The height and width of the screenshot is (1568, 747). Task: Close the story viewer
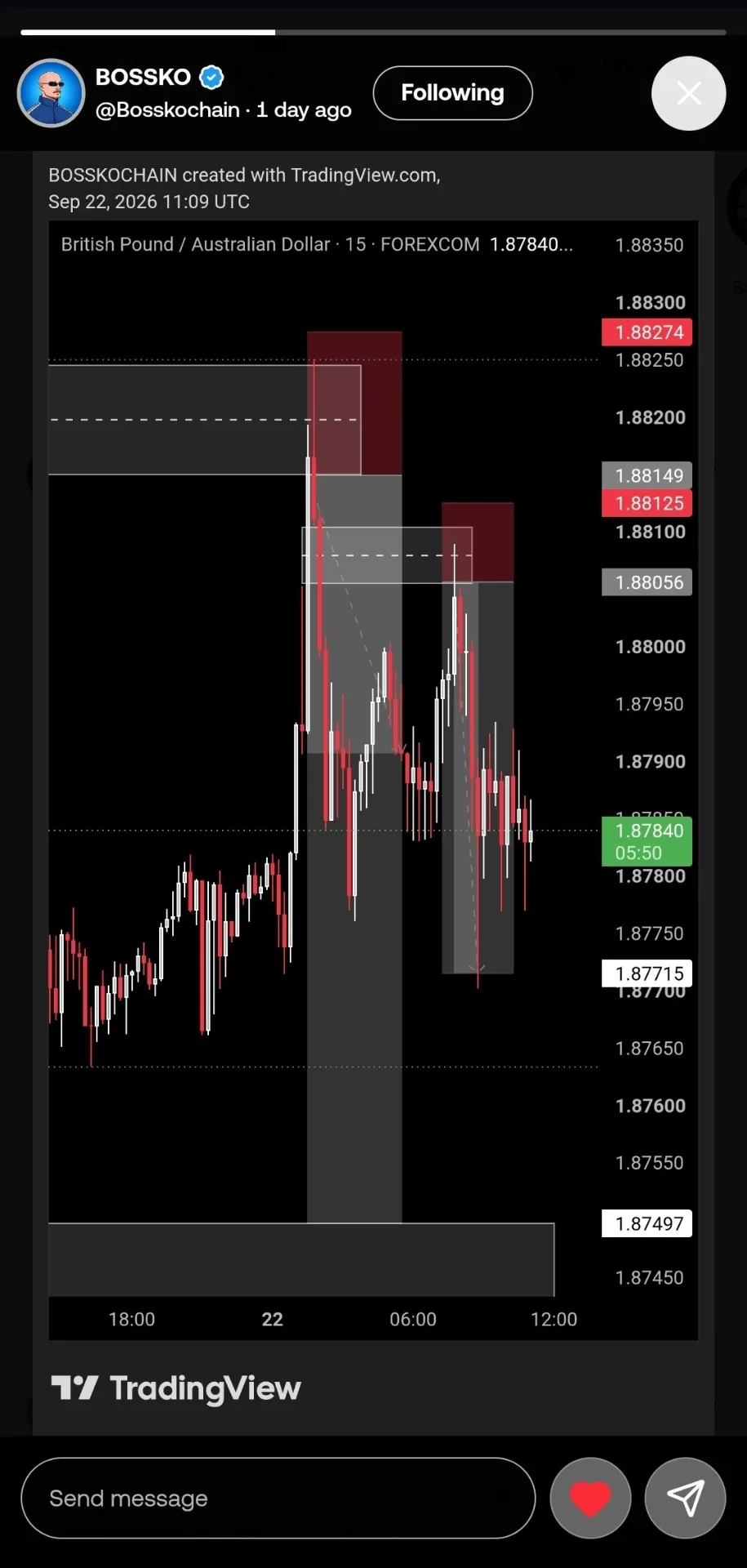(x=688, y=93)
